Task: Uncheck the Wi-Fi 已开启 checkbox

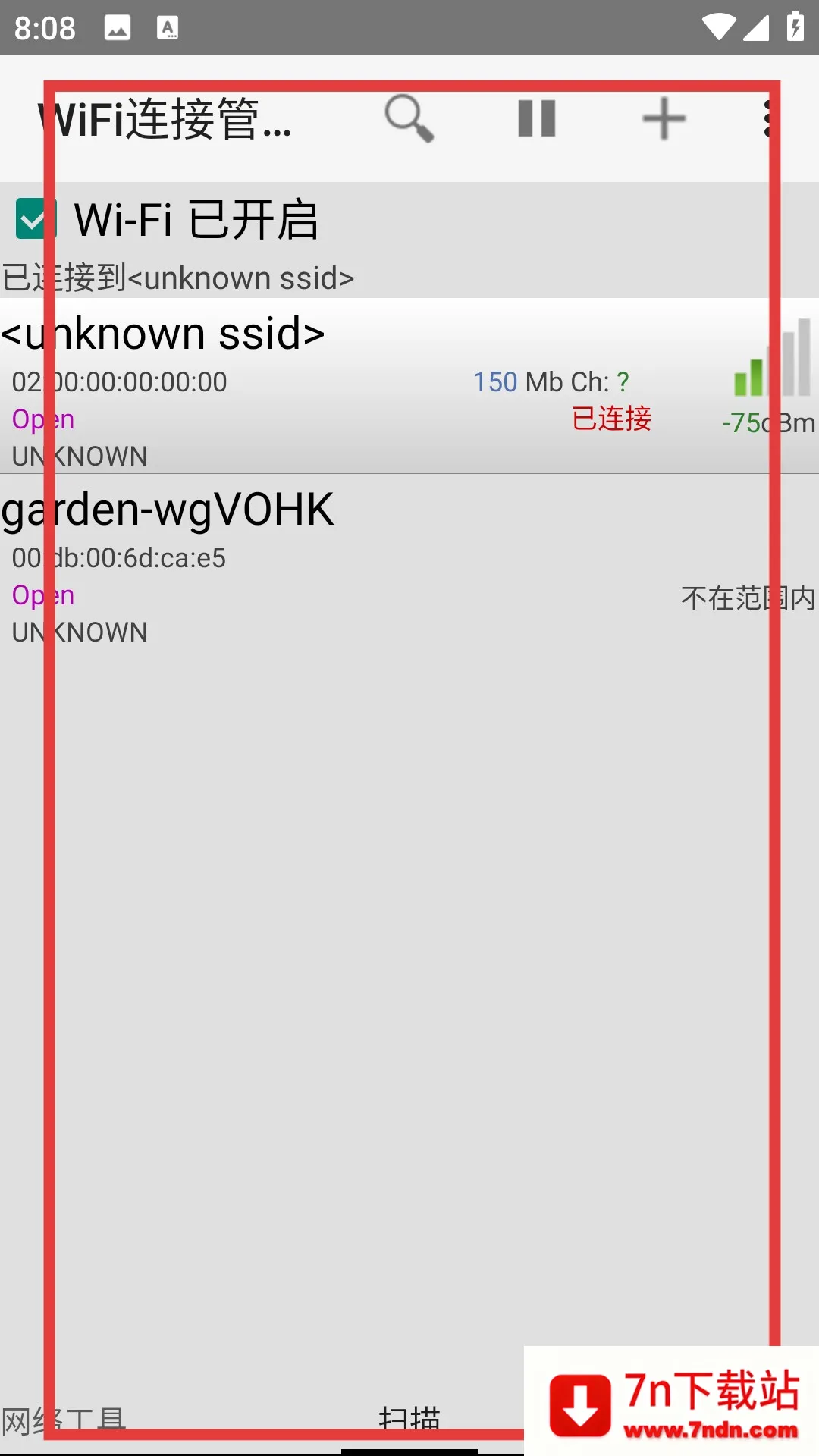Action: click(x=36, y=219)
